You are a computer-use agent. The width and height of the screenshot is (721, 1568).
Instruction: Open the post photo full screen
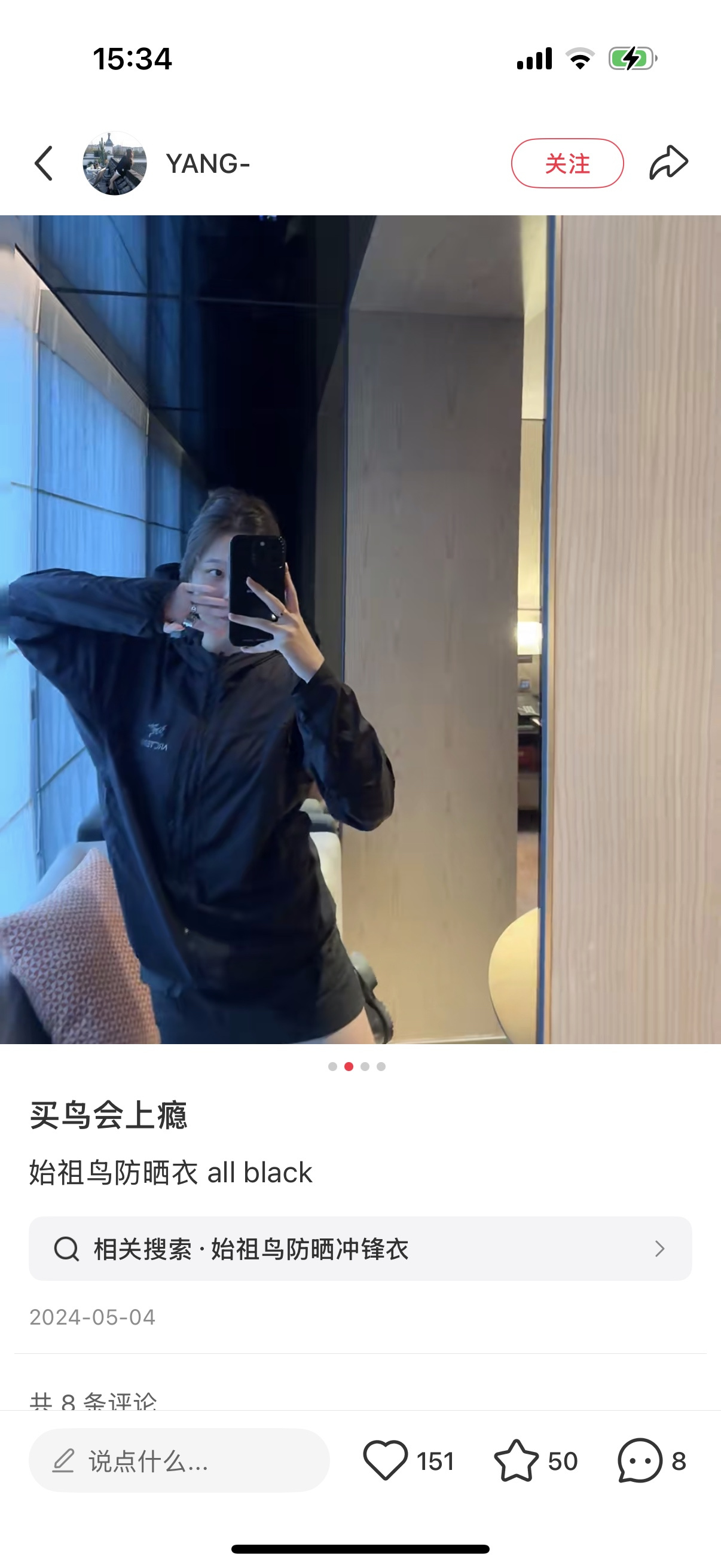click(x=360, y=629)
